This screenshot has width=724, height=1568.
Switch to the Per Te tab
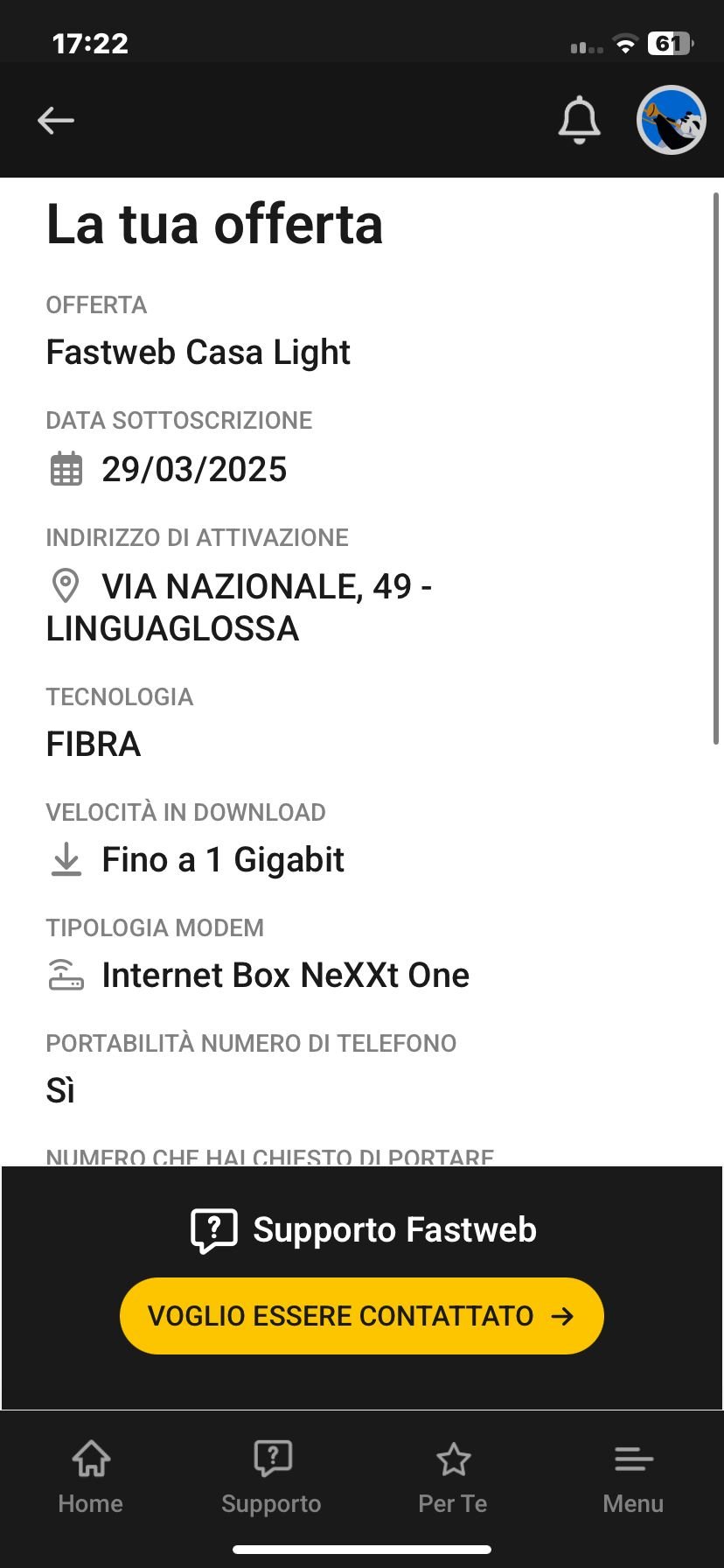tap(453, 1477)
